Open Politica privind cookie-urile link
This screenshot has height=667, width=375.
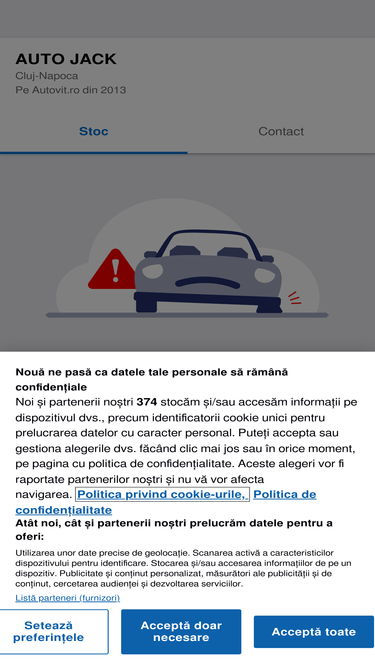[x=162, y=494]
